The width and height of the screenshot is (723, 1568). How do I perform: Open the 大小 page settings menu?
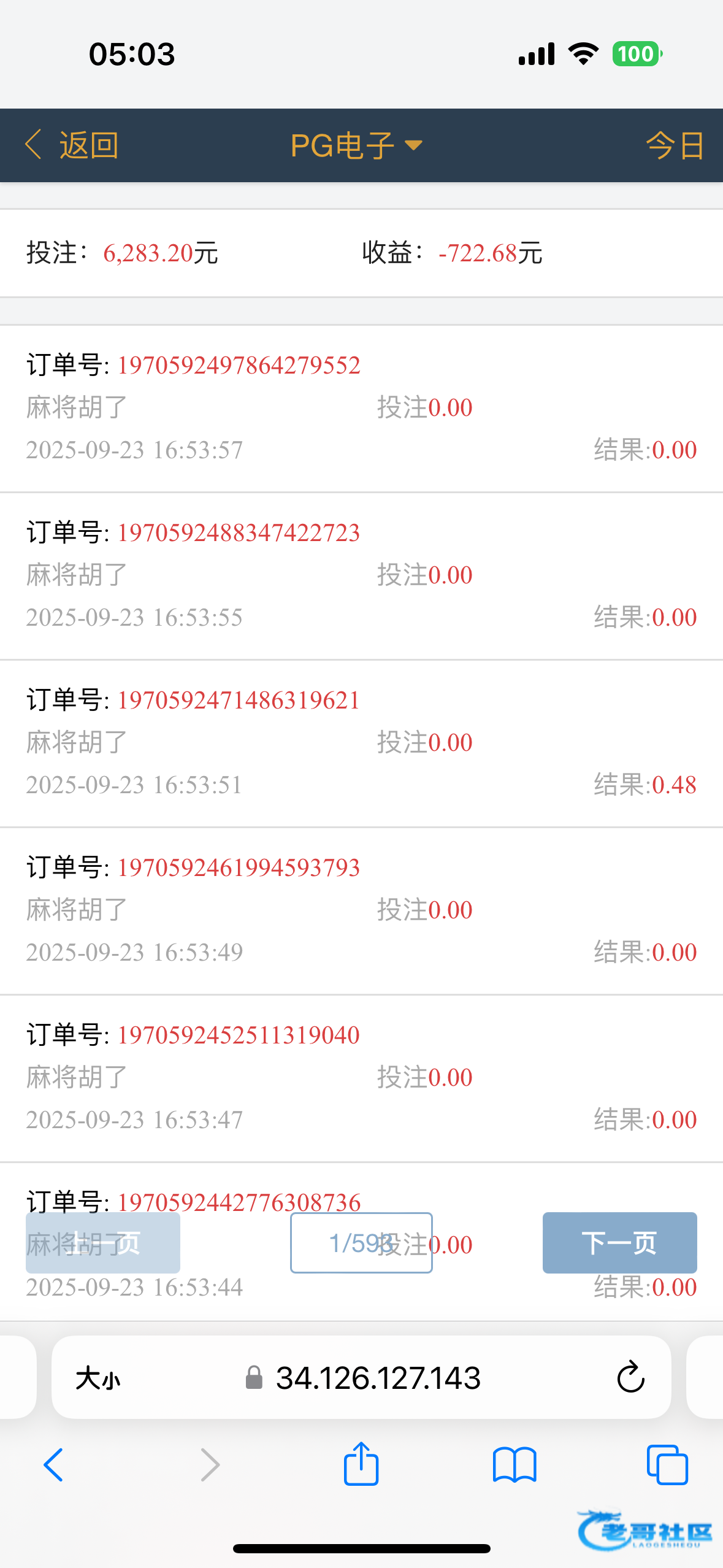(x=98, y=1378)
